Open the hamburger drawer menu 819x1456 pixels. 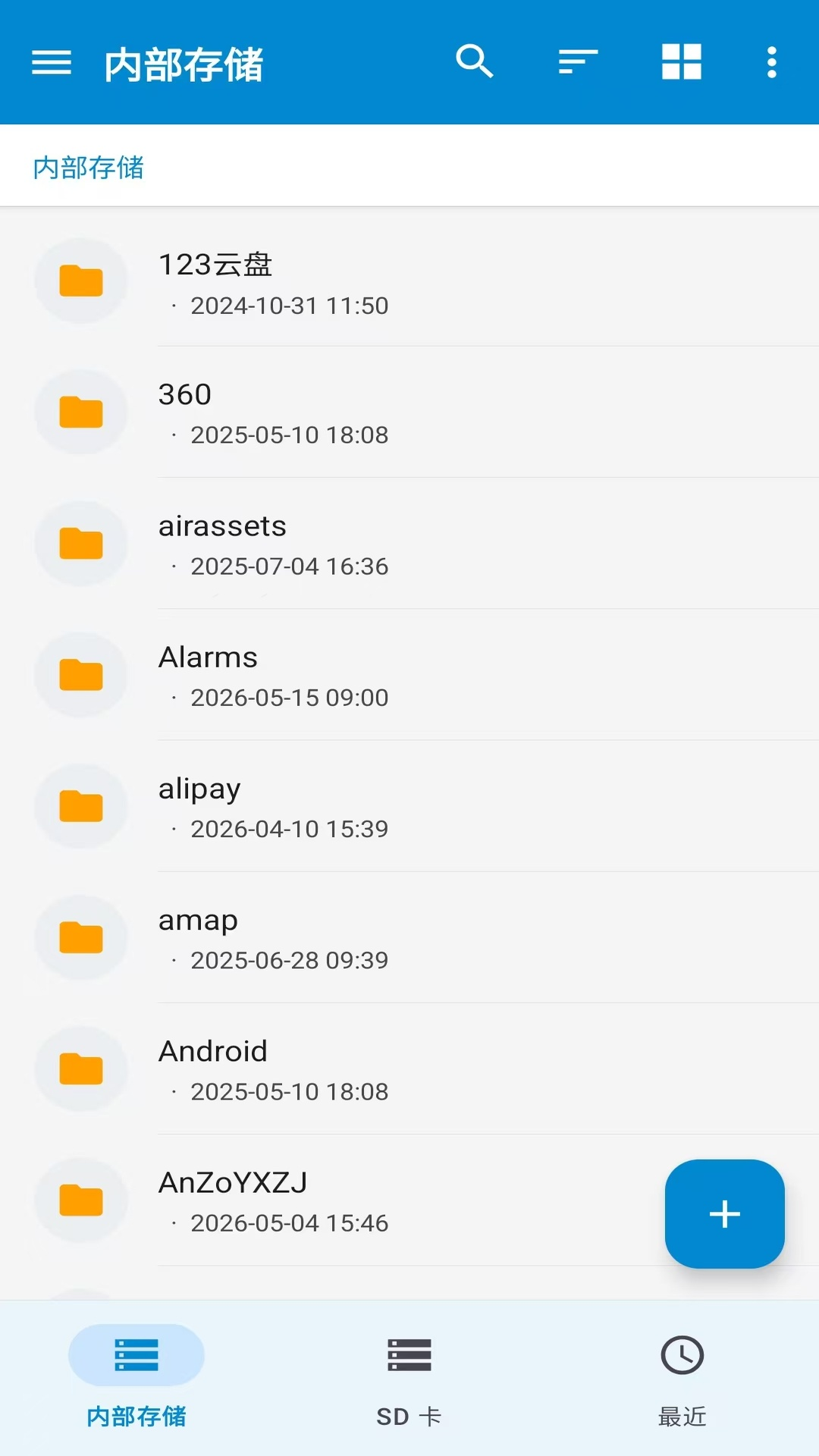pos(52,63)
